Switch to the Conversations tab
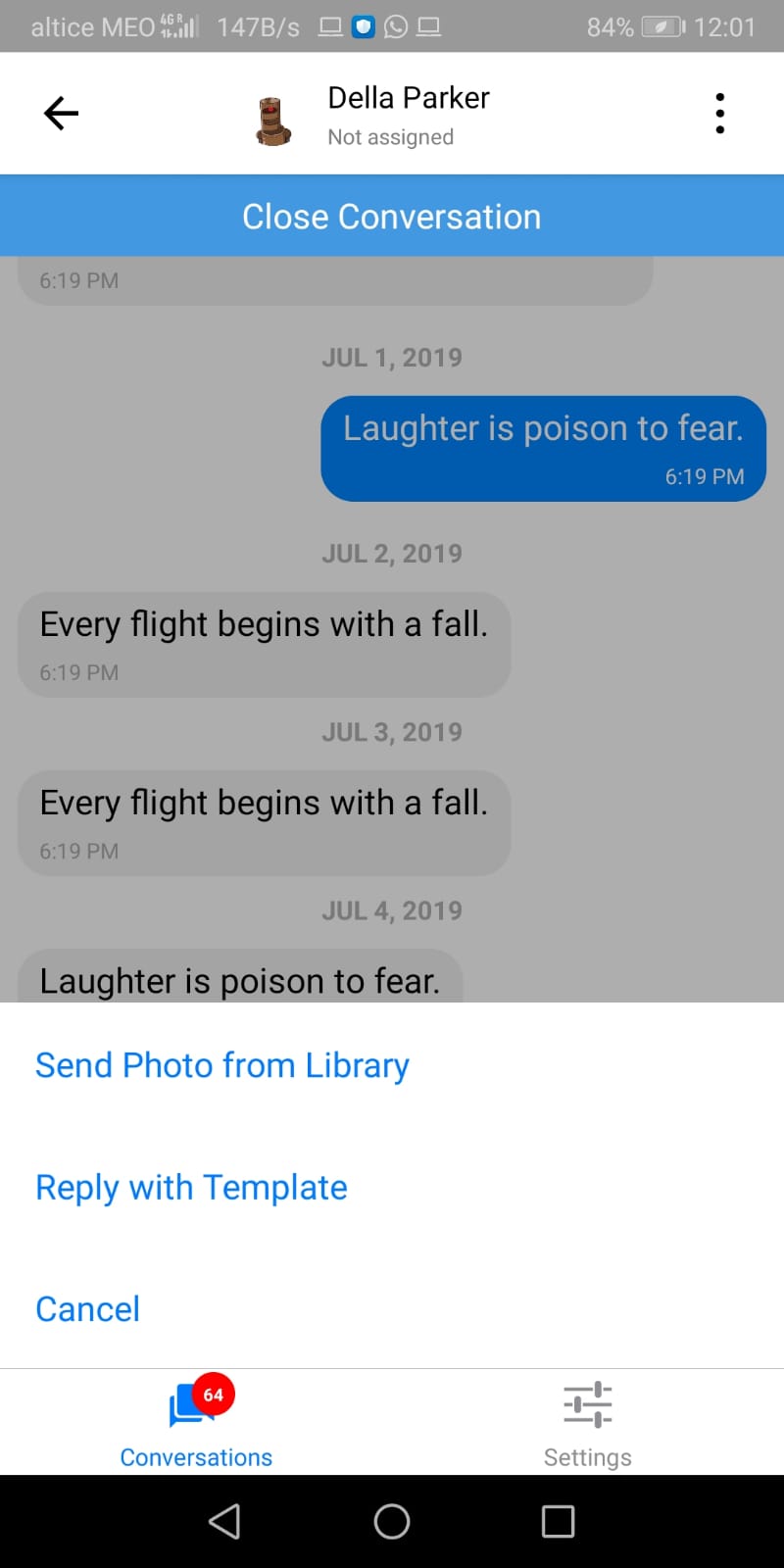784x1568 pixels. 196,1423
